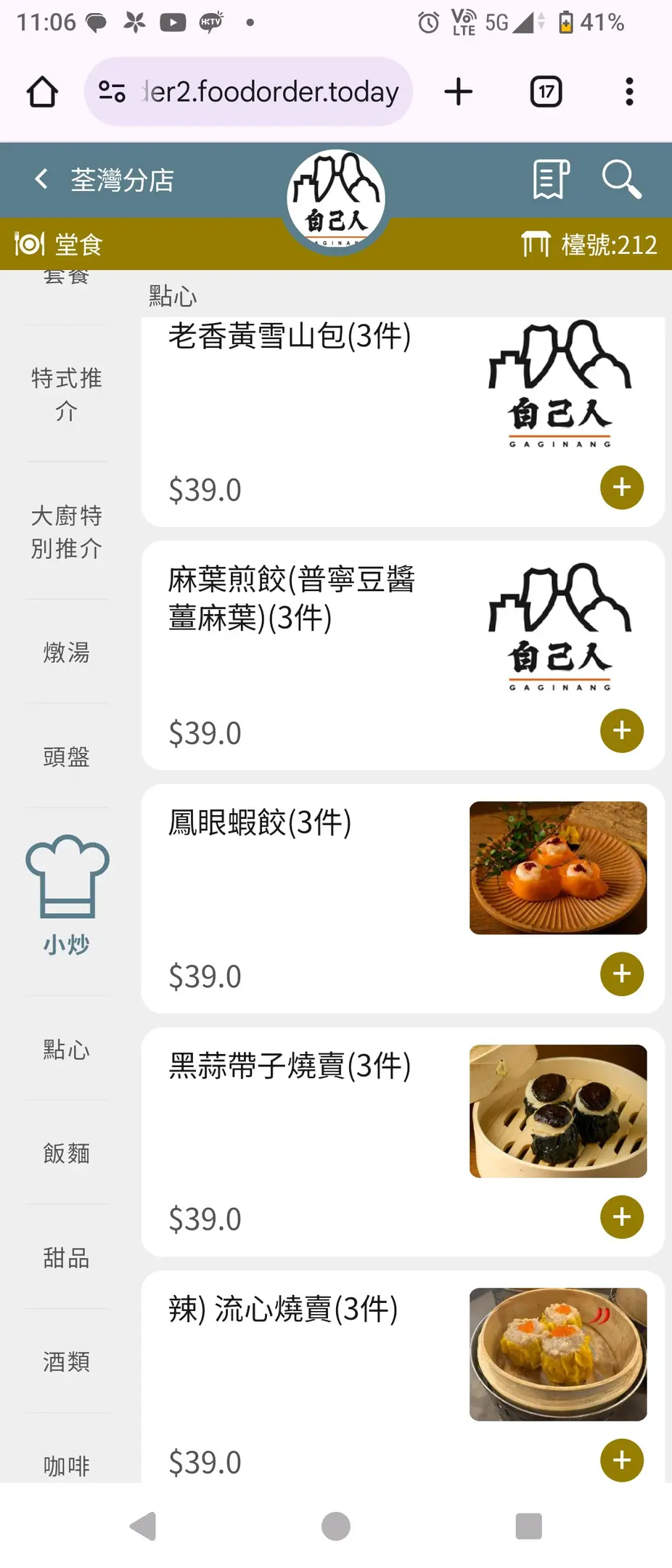
Task: Switch to the 酒類 category
Action: (67, 1361)
